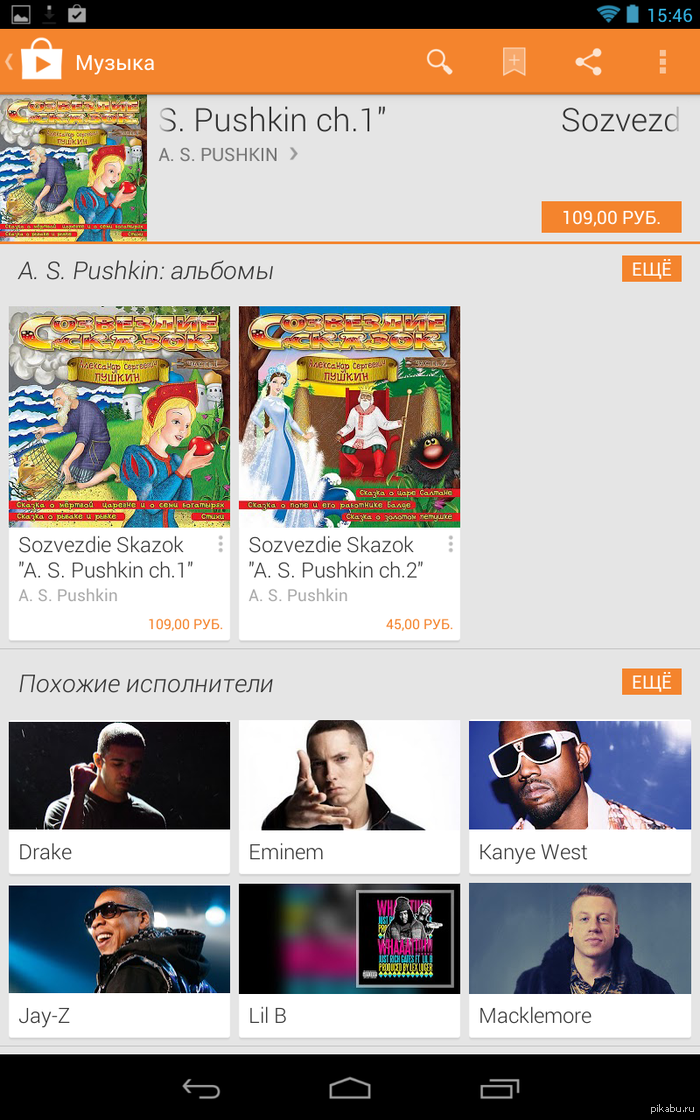Buy the album for 109,00 РУБ.

tap(611, 217)
